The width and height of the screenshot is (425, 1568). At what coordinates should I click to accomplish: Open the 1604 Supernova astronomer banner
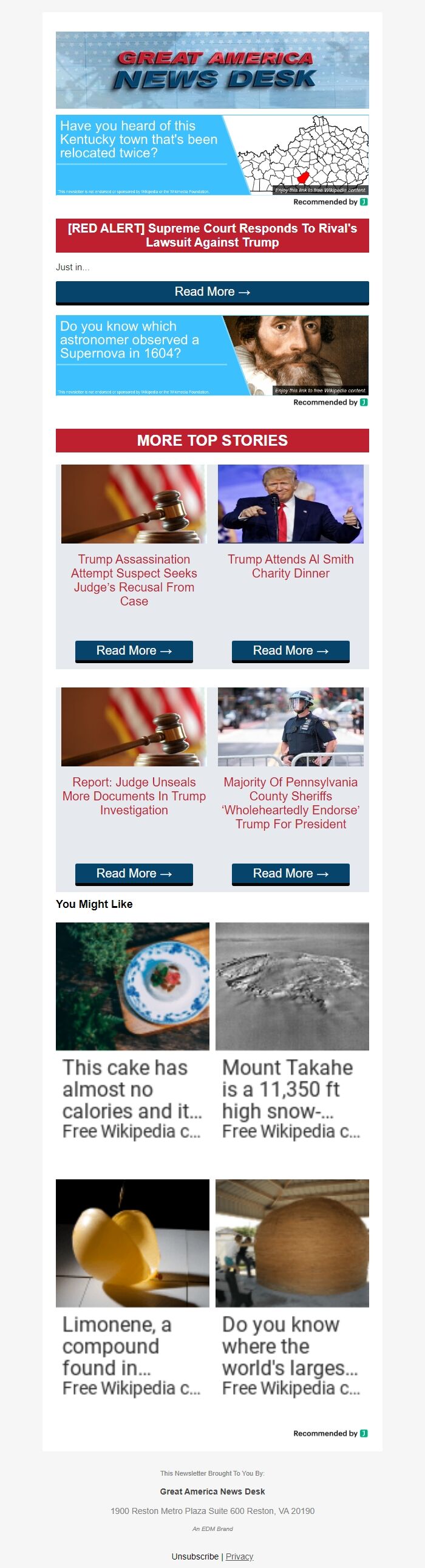point(212,355)
